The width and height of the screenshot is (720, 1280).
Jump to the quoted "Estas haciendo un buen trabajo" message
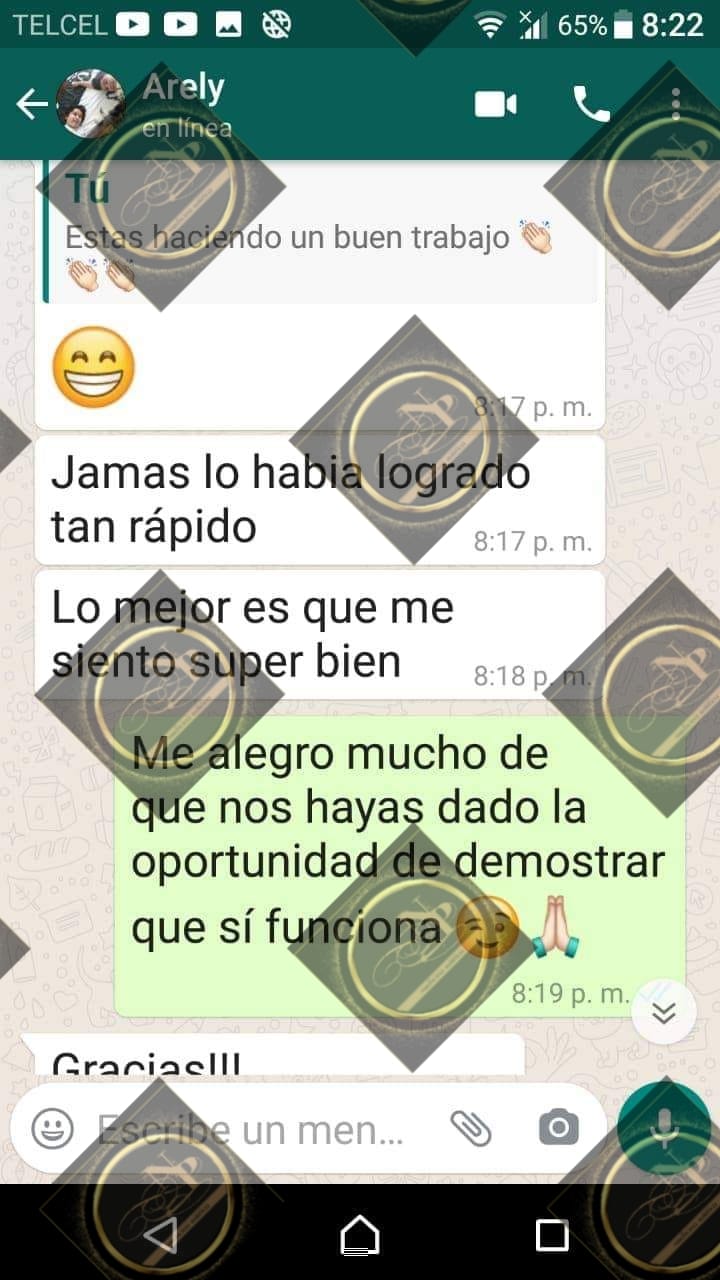click(320, 235)
